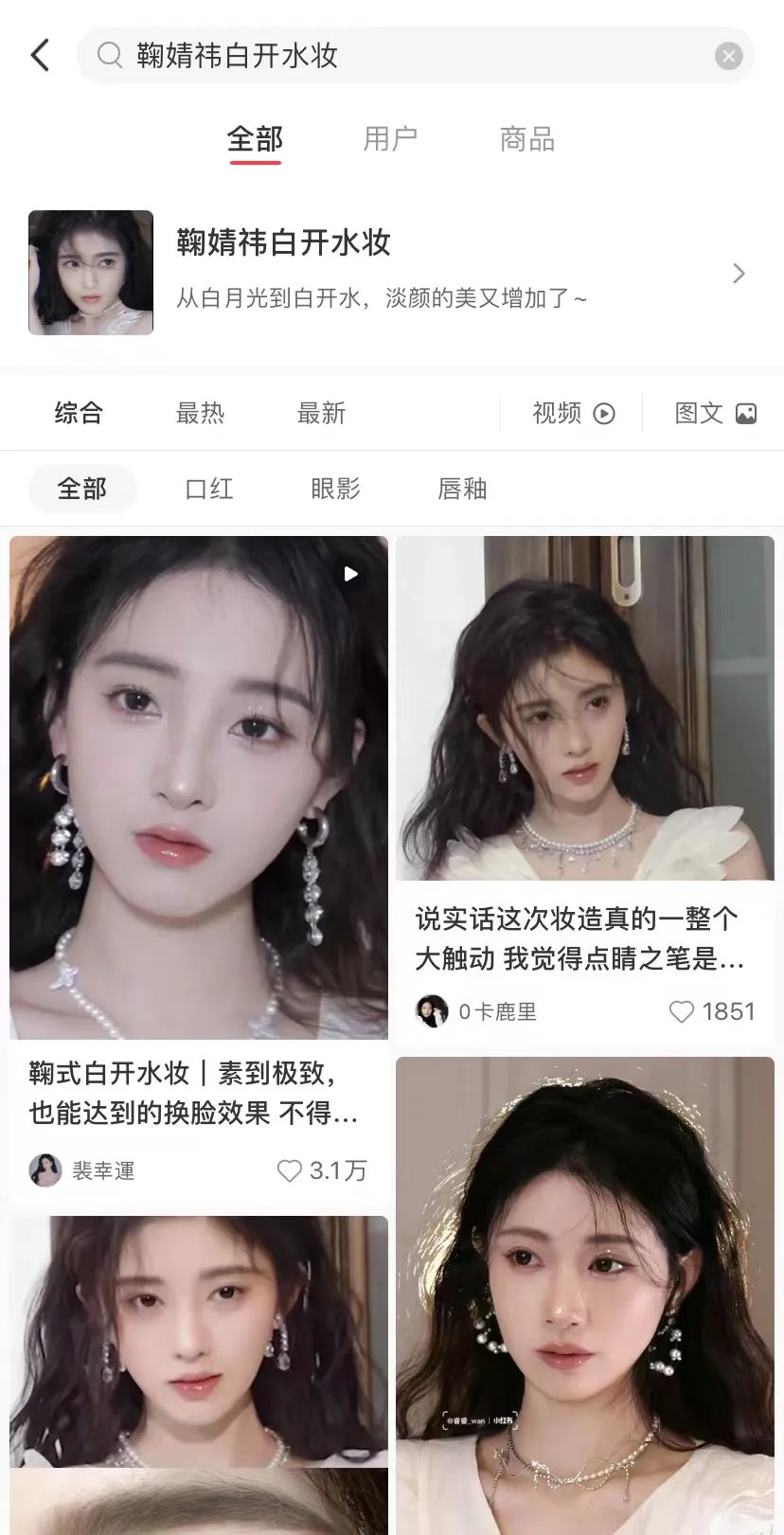
Task: Sort results by 最新
Action: point(321,413)
